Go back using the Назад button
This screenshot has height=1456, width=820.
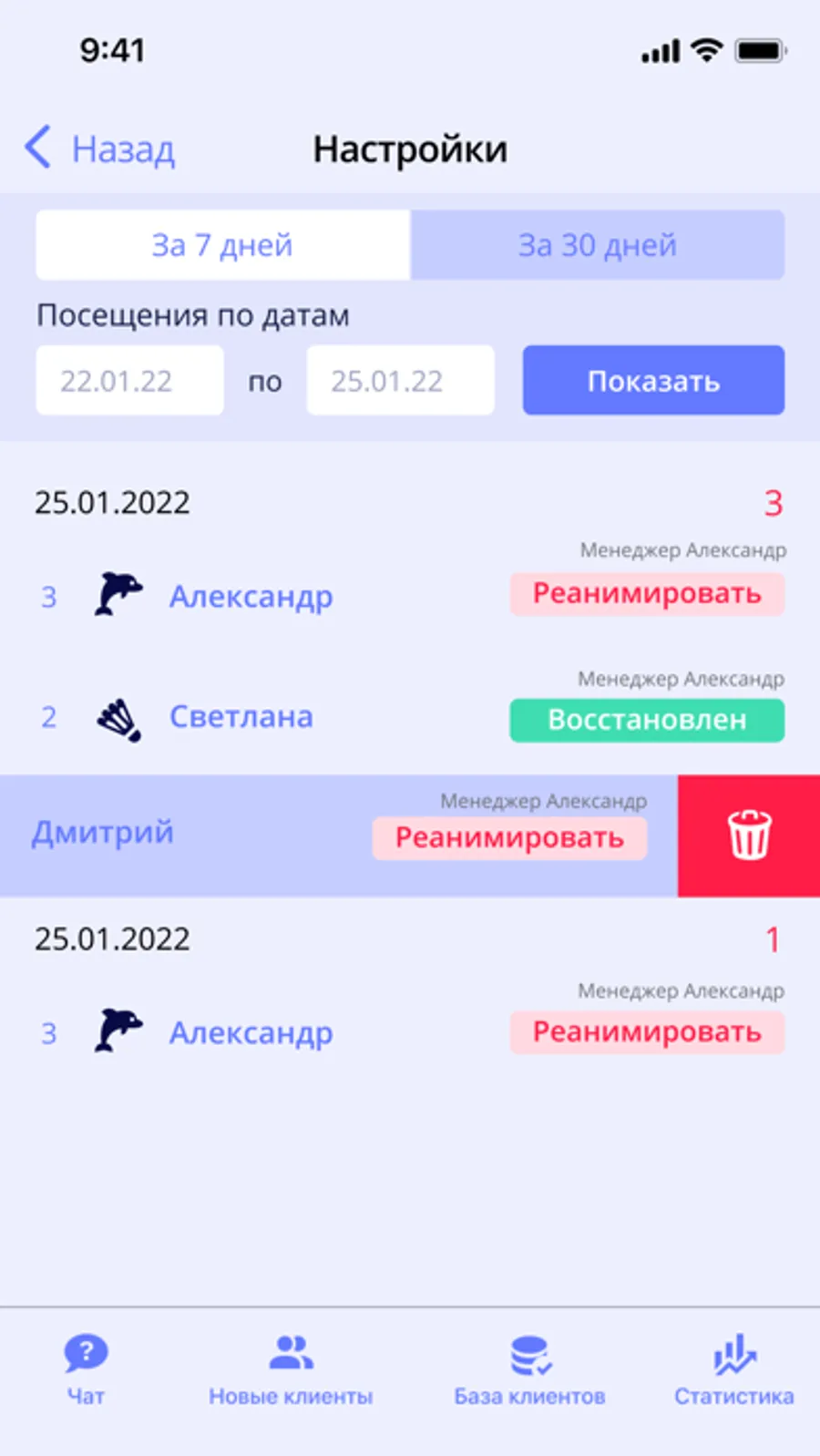coord(100,149)
